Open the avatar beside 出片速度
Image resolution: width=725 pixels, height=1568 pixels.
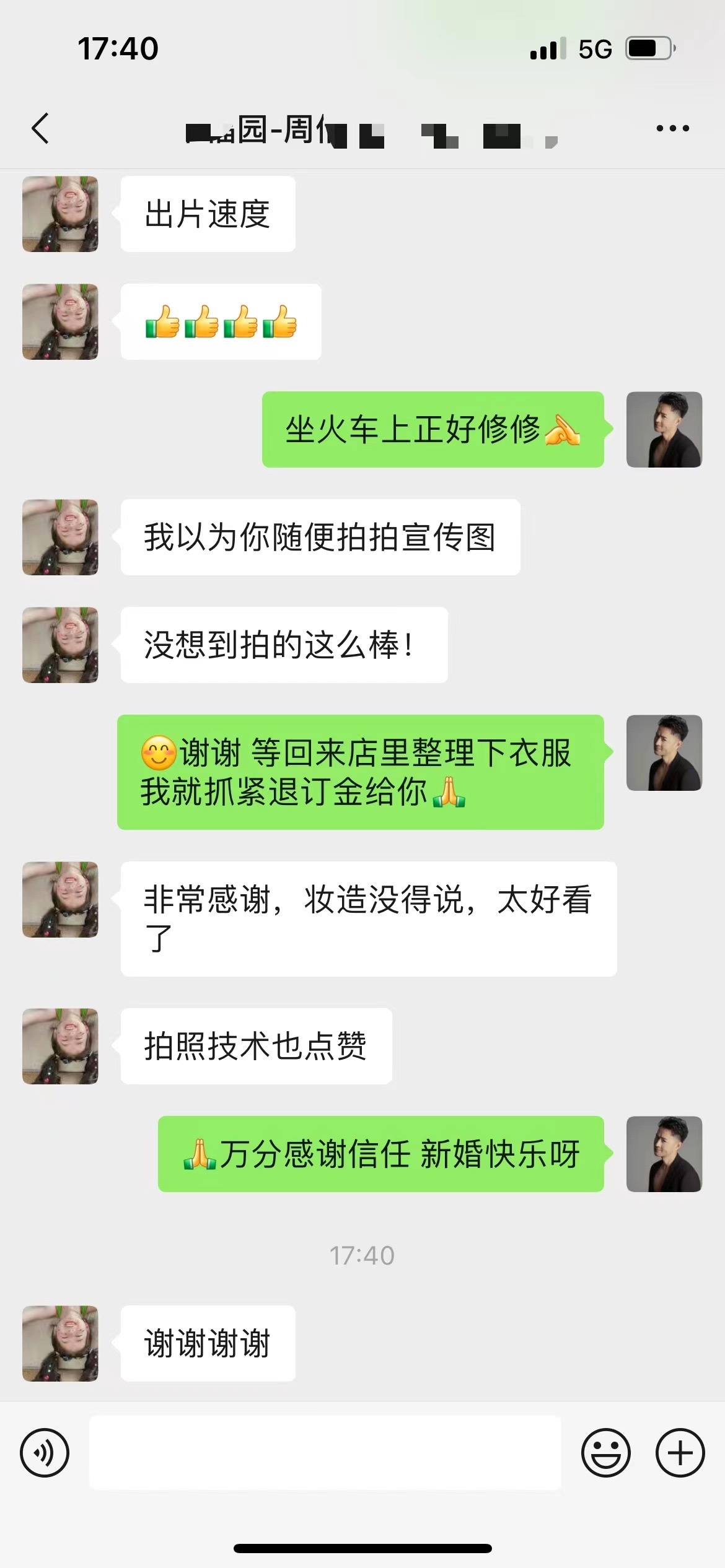tap(60, 214)
